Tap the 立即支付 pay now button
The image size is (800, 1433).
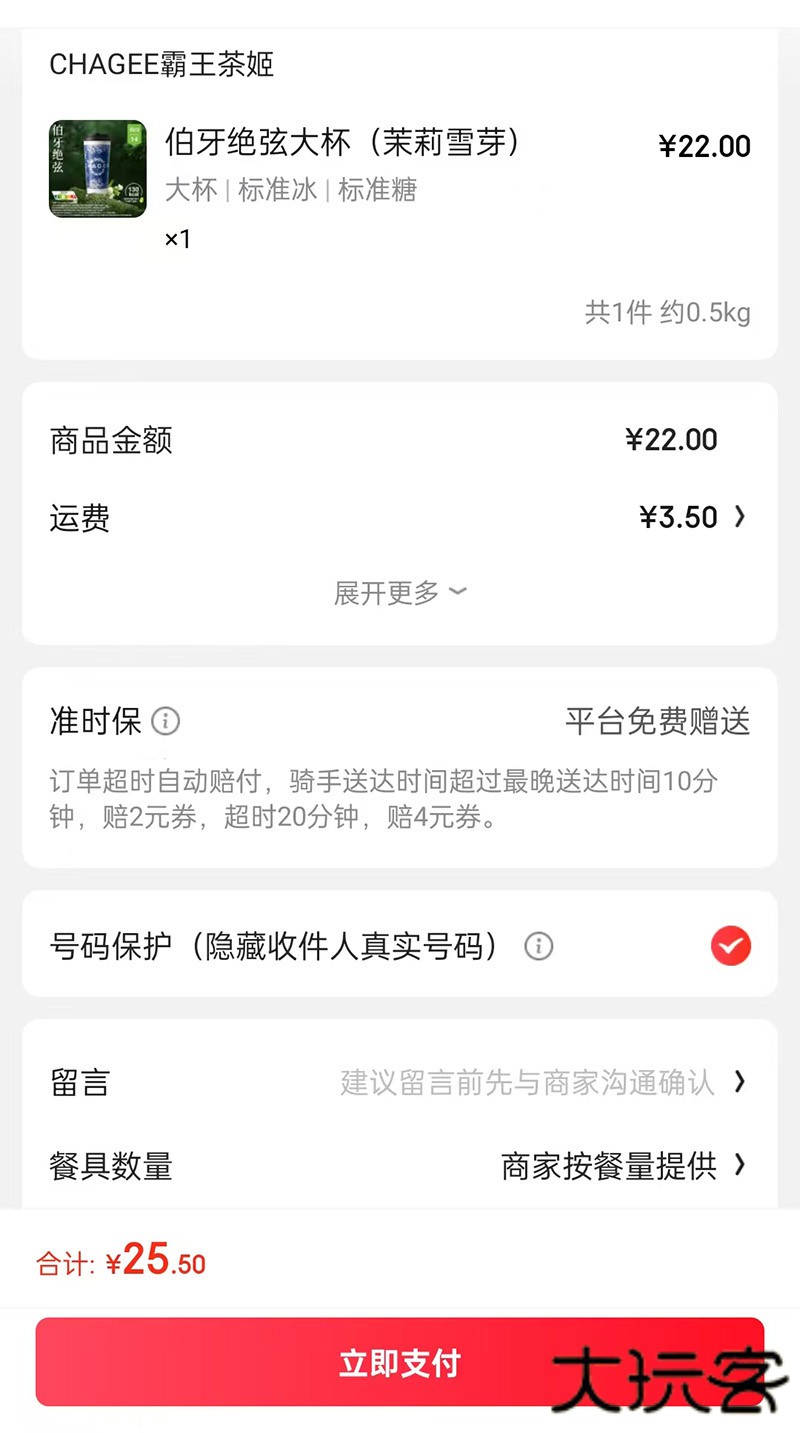click(x=399, y=1362)
